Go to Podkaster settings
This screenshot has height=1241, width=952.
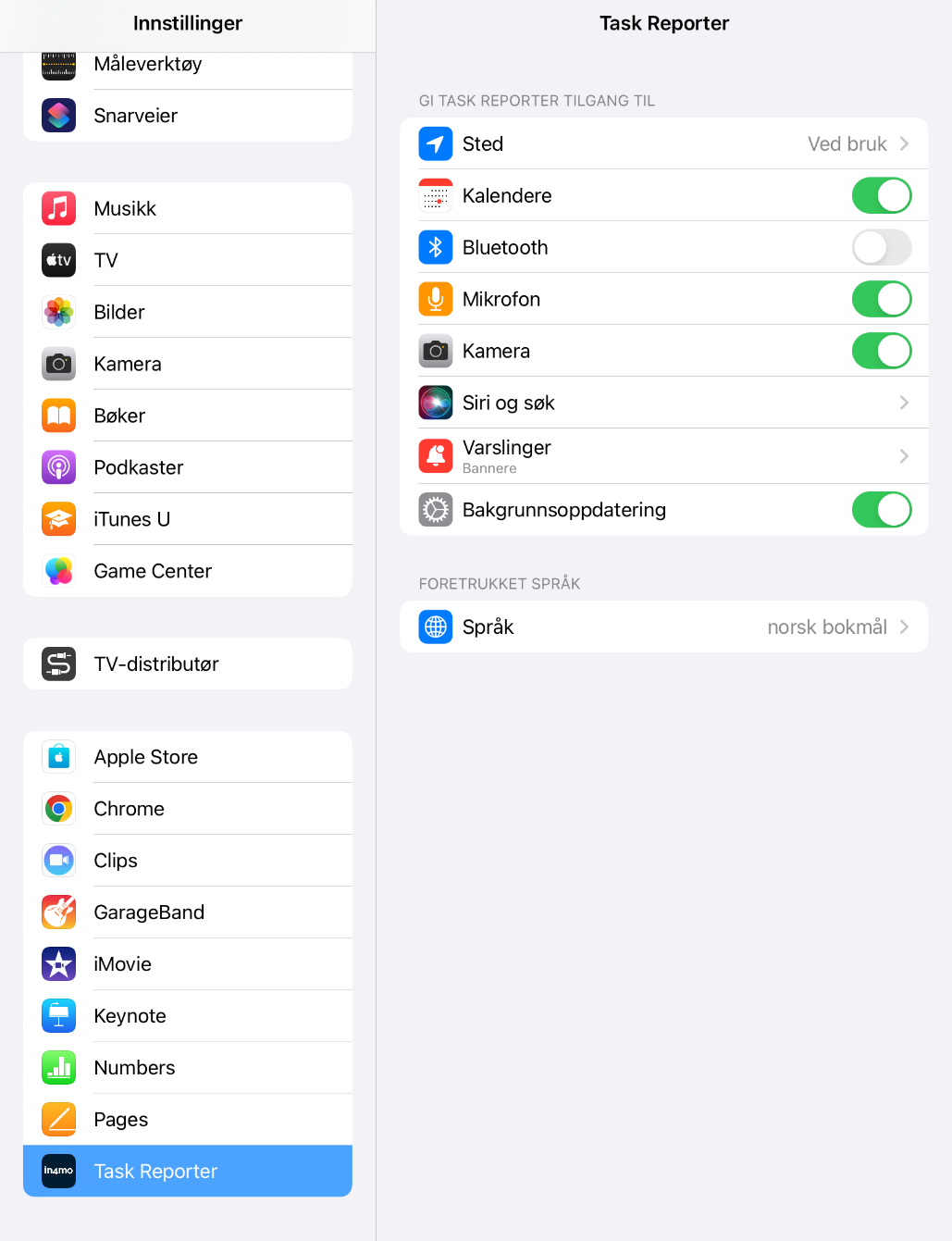point(187,467)
